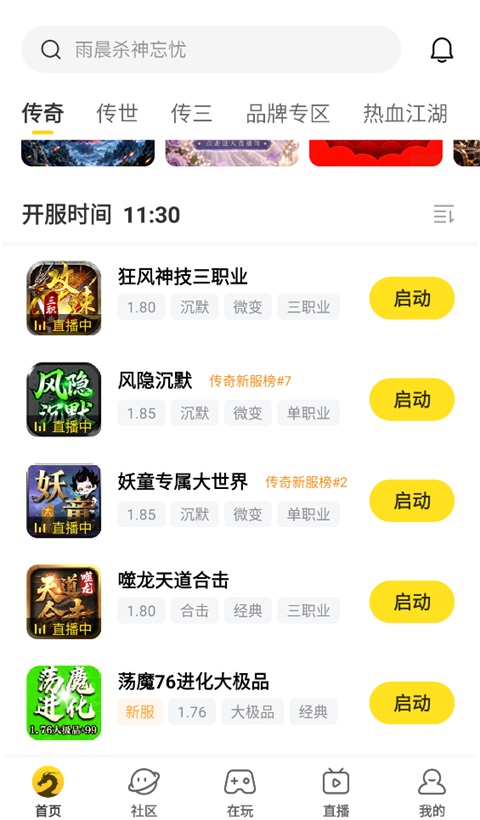Open the notifications bell
The width and height of the screenshot is (480, 820).
click(442, 50)
